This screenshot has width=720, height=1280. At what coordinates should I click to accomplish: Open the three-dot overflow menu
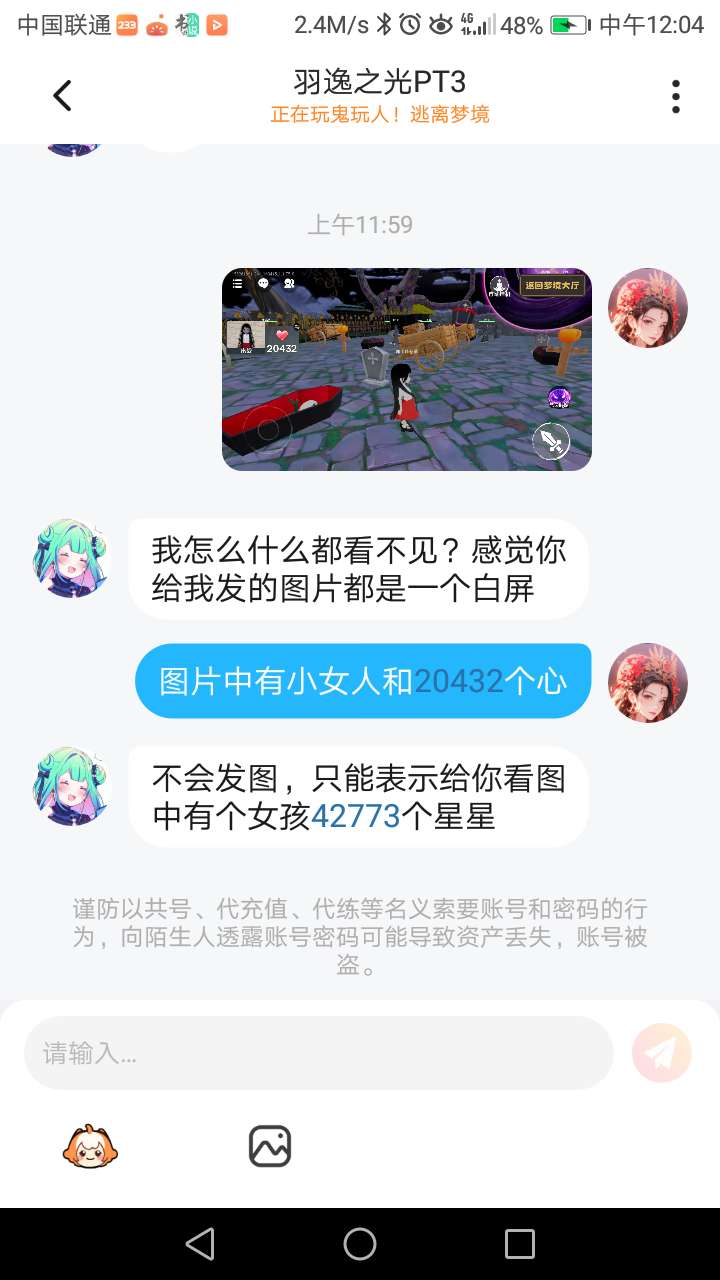click(x=676, y=96)
